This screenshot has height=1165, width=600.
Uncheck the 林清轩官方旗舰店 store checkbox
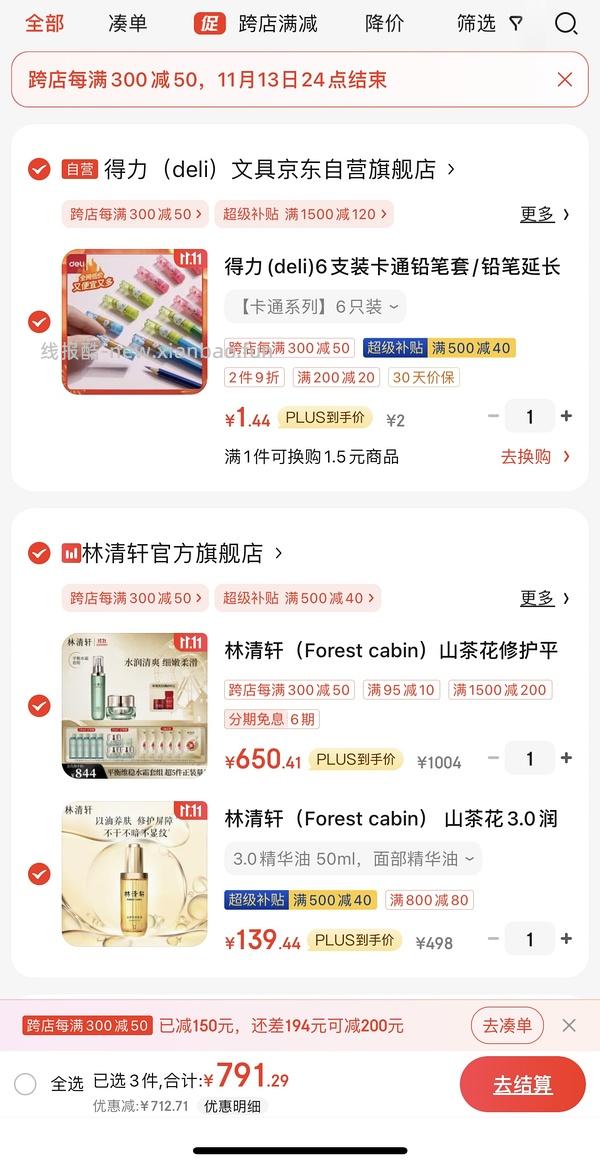click(x=39, y=552)
